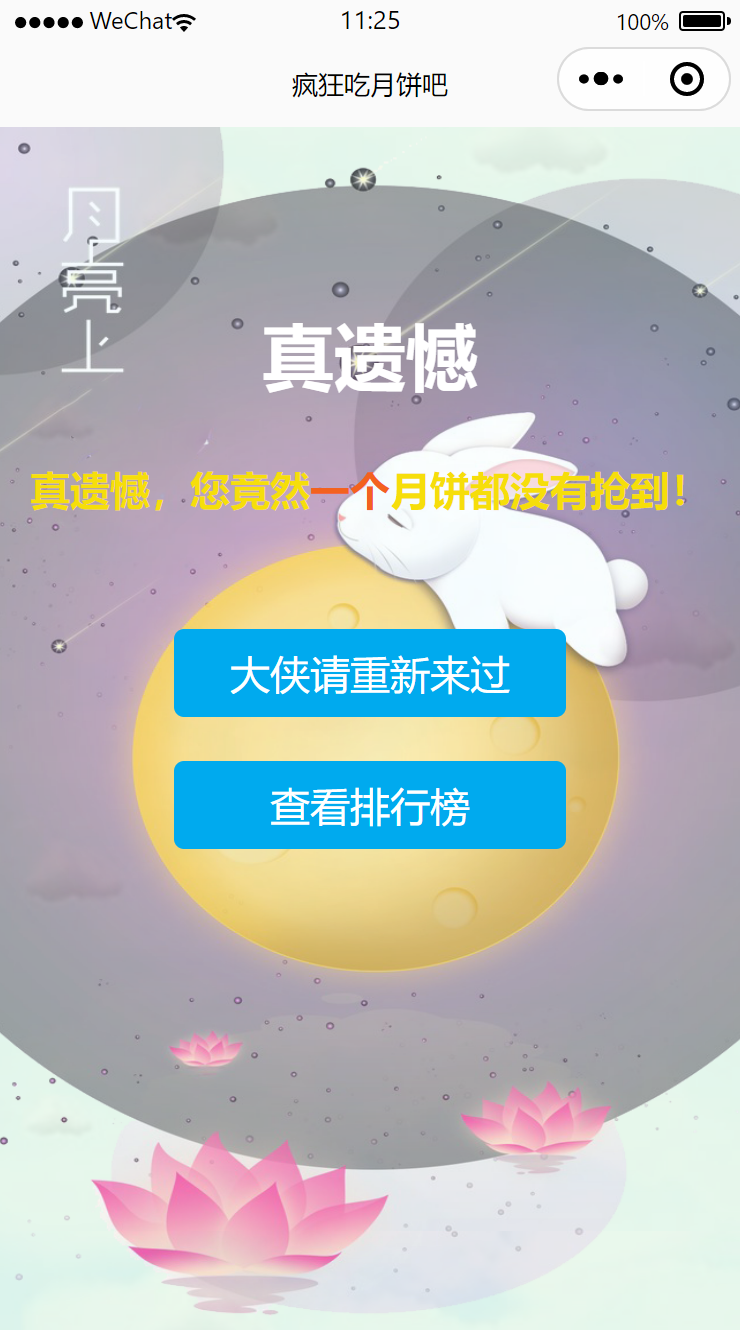Image resolution: width=740 pixels, height=1330 pixels.
Task: Open the mini program more-options menu
Action: (x=601, y=79)
